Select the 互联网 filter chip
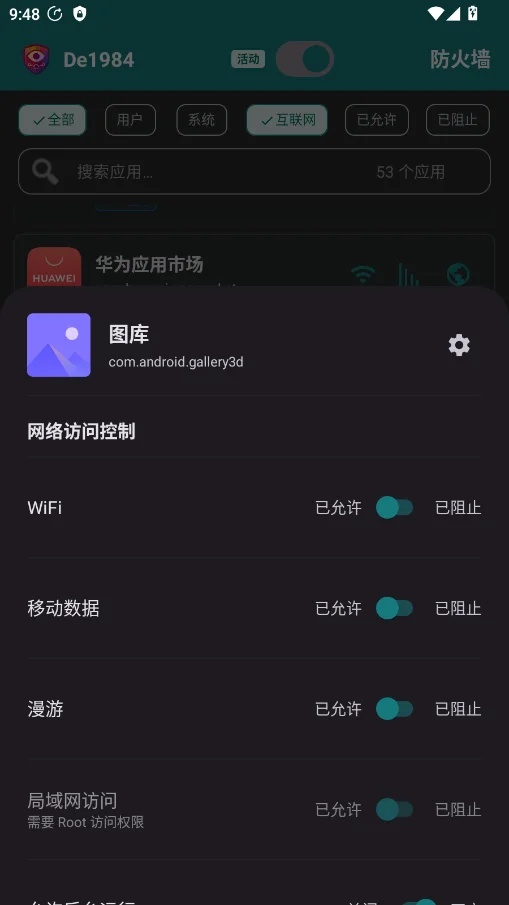 click(287, 120)
